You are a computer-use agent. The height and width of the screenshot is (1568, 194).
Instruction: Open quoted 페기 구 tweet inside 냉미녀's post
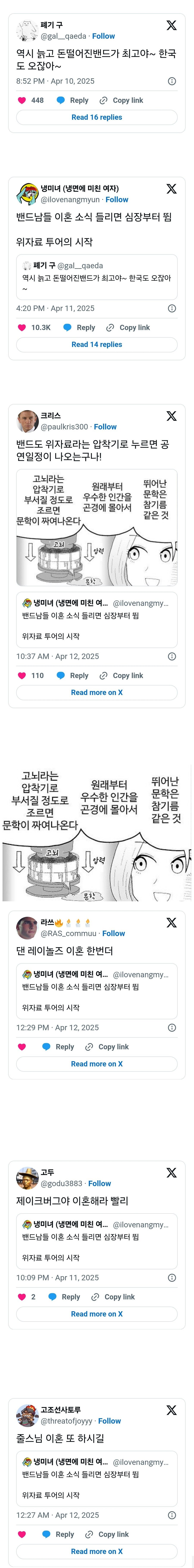click(x=97, y=277)
